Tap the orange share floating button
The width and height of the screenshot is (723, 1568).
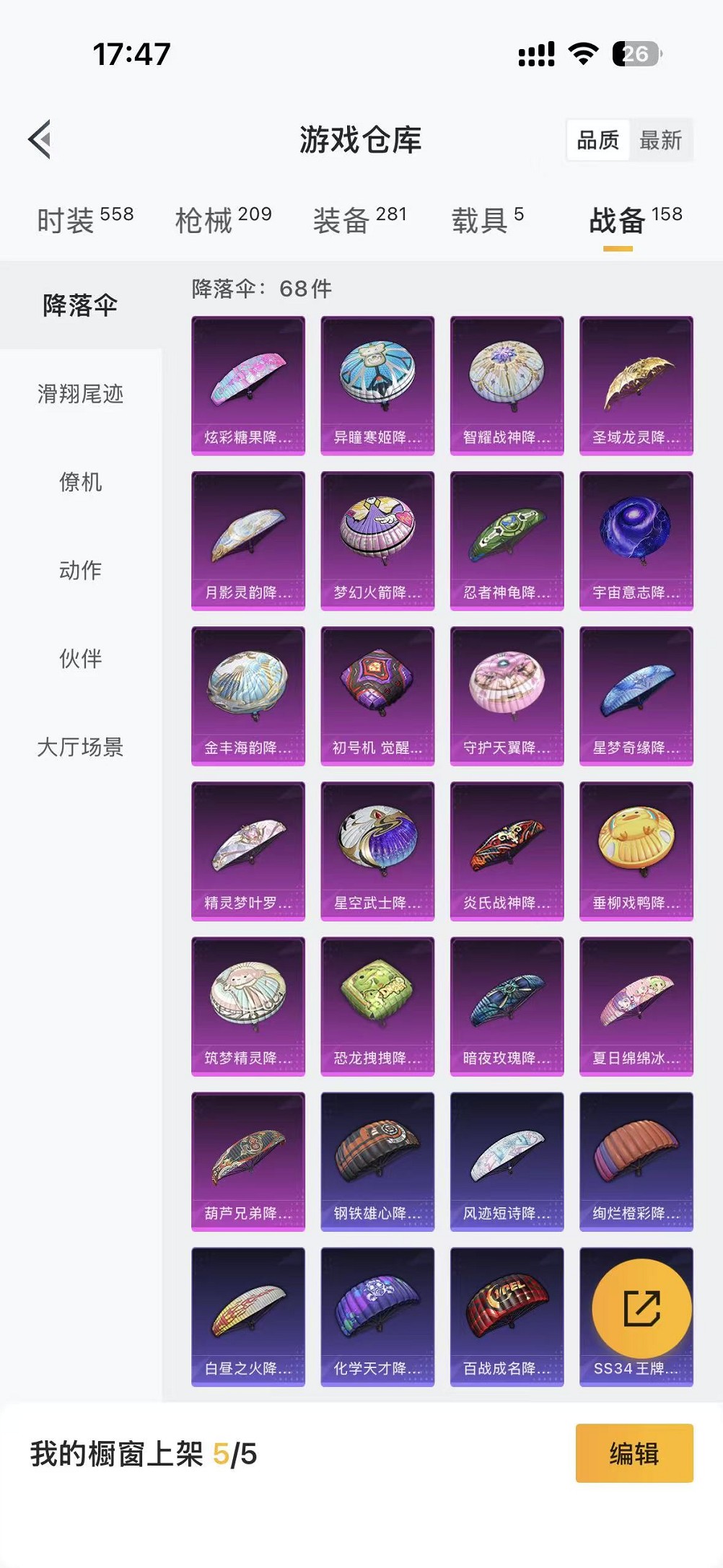(x=641, y=1308)
